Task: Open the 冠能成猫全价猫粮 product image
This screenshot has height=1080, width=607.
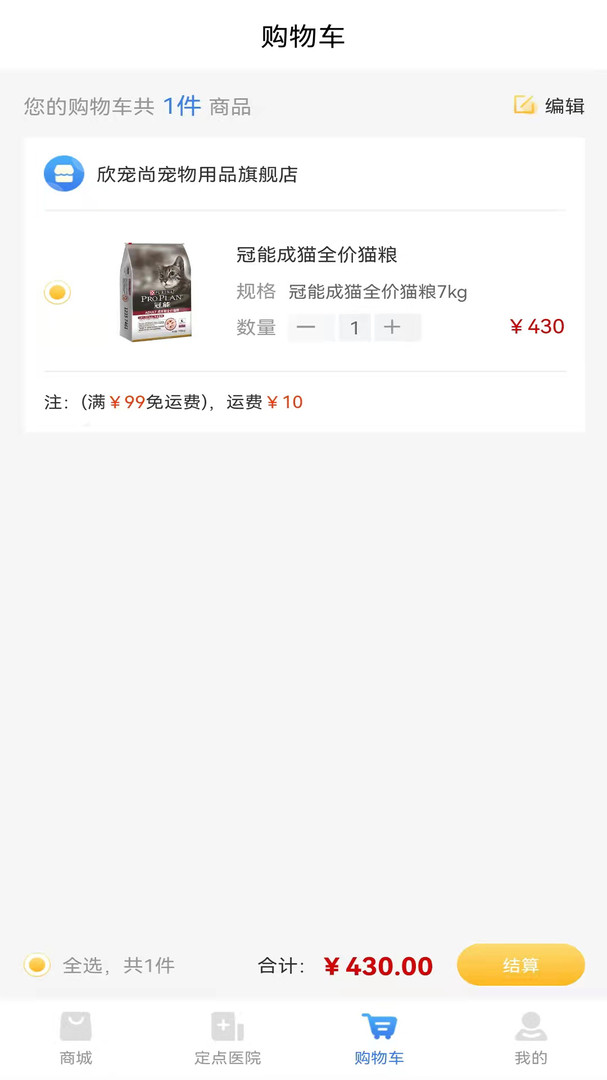Action: pyautogui.click(x=156, y=292)
